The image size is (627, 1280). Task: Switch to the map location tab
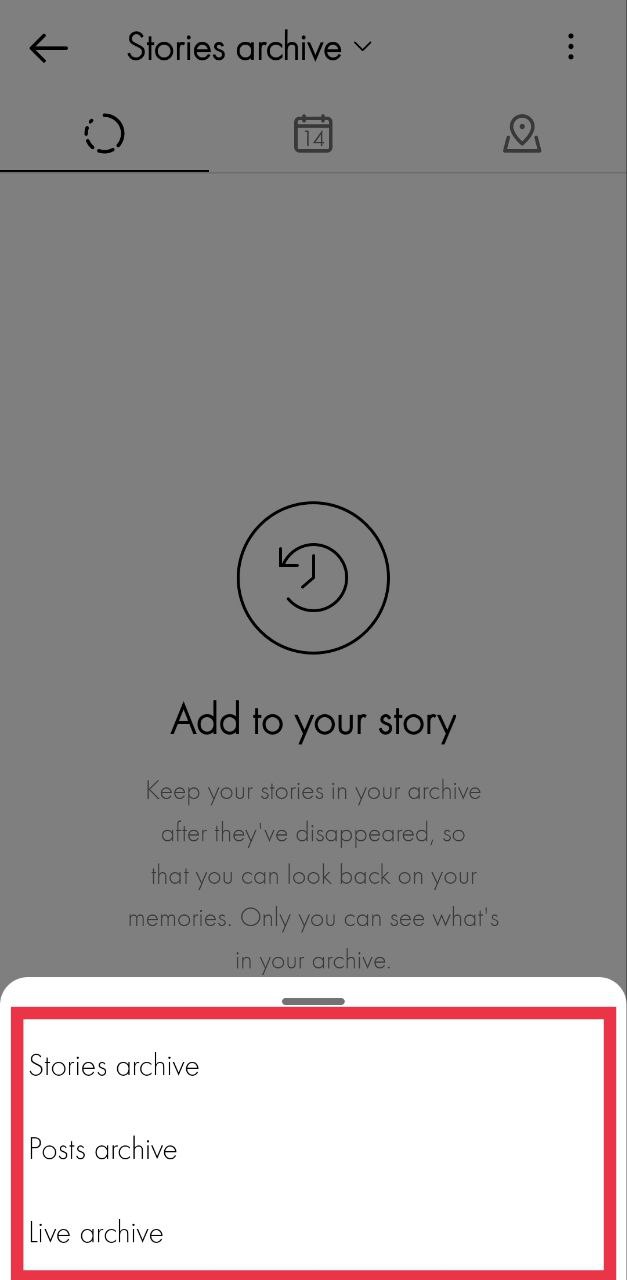tap(522, 134)
